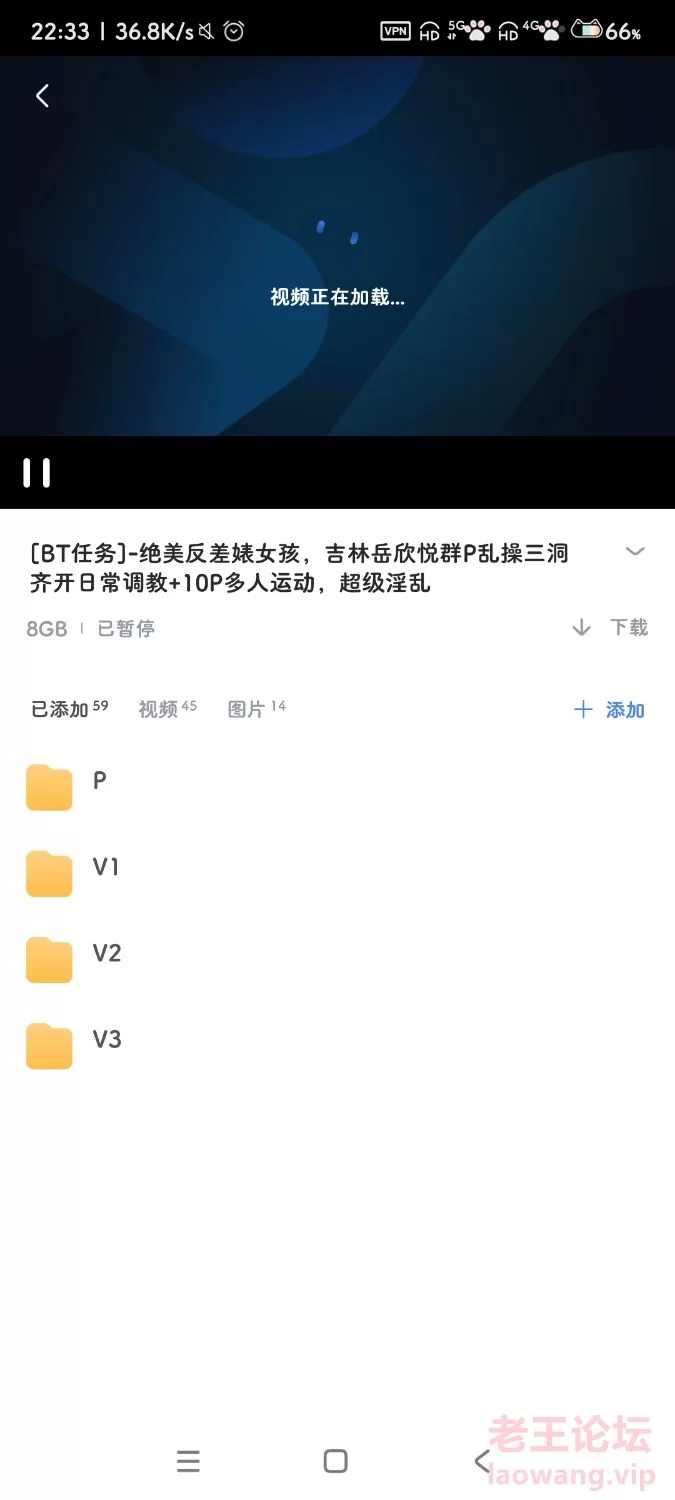Image resolution: width=675 pixels, height=1500 pixels.
Task: Tap the 下载 download button
Action: (x=610, y=628)
